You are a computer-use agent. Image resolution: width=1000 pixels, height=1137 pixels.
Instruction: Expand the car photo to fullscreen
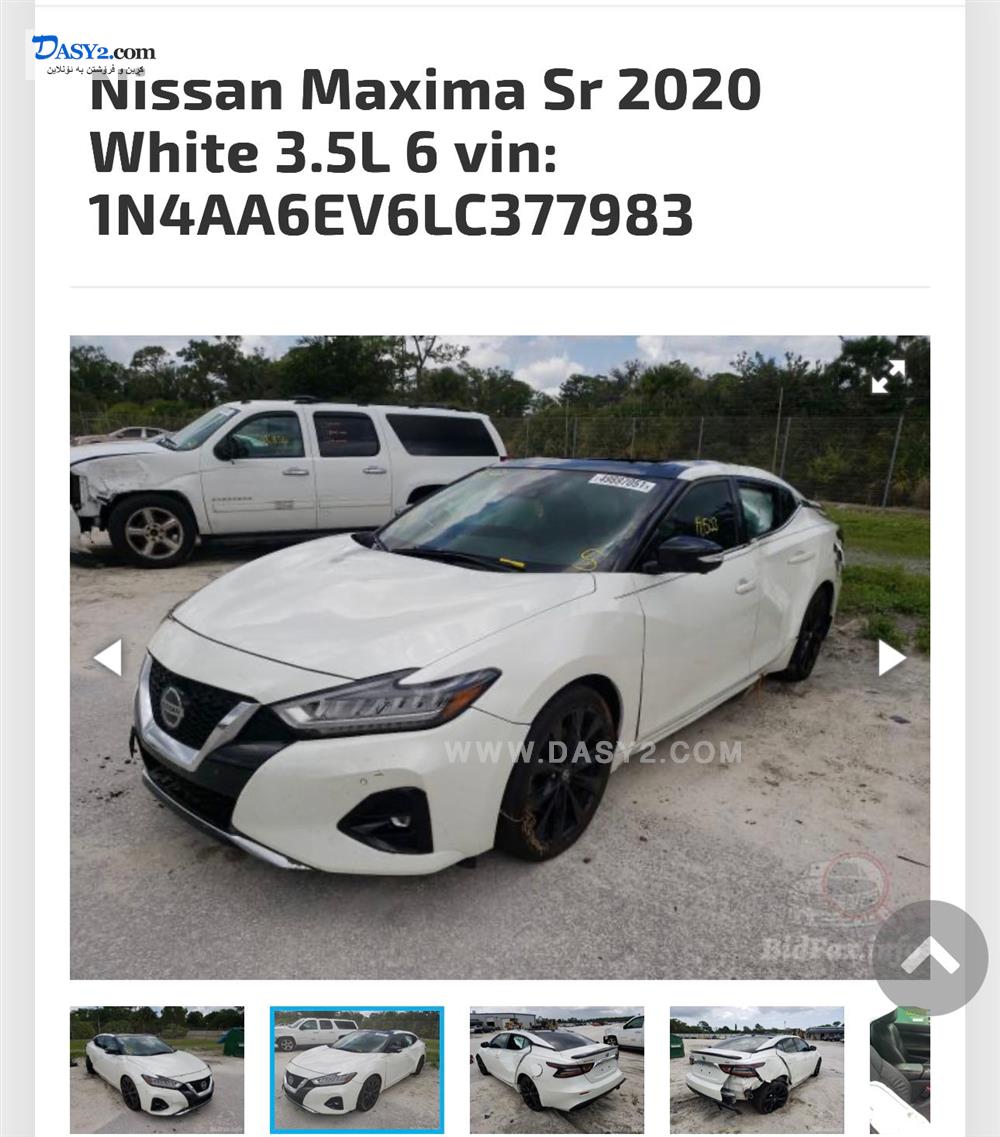tap(887, 377)
